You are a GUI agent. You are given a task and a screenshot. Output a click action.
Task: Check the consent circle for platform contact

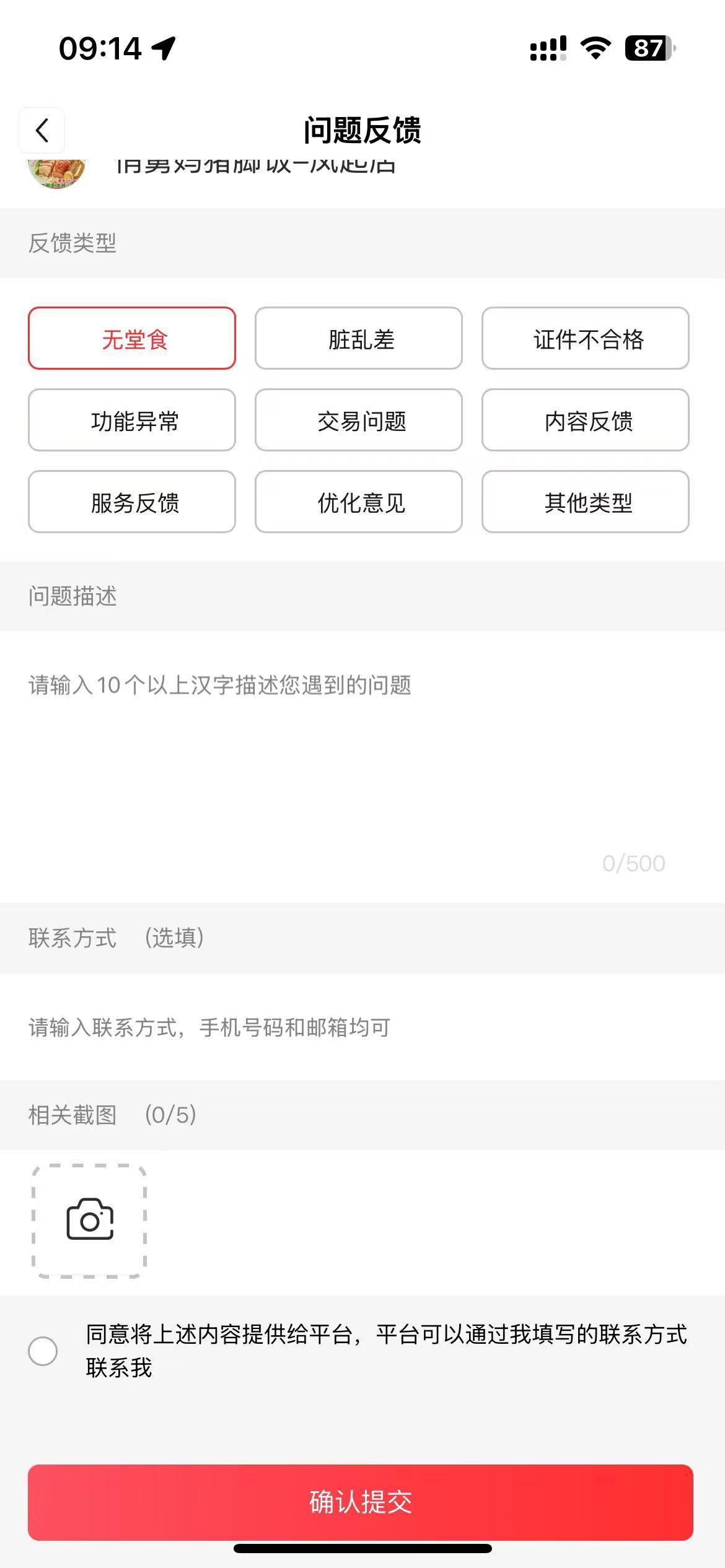pos(43,1351)
